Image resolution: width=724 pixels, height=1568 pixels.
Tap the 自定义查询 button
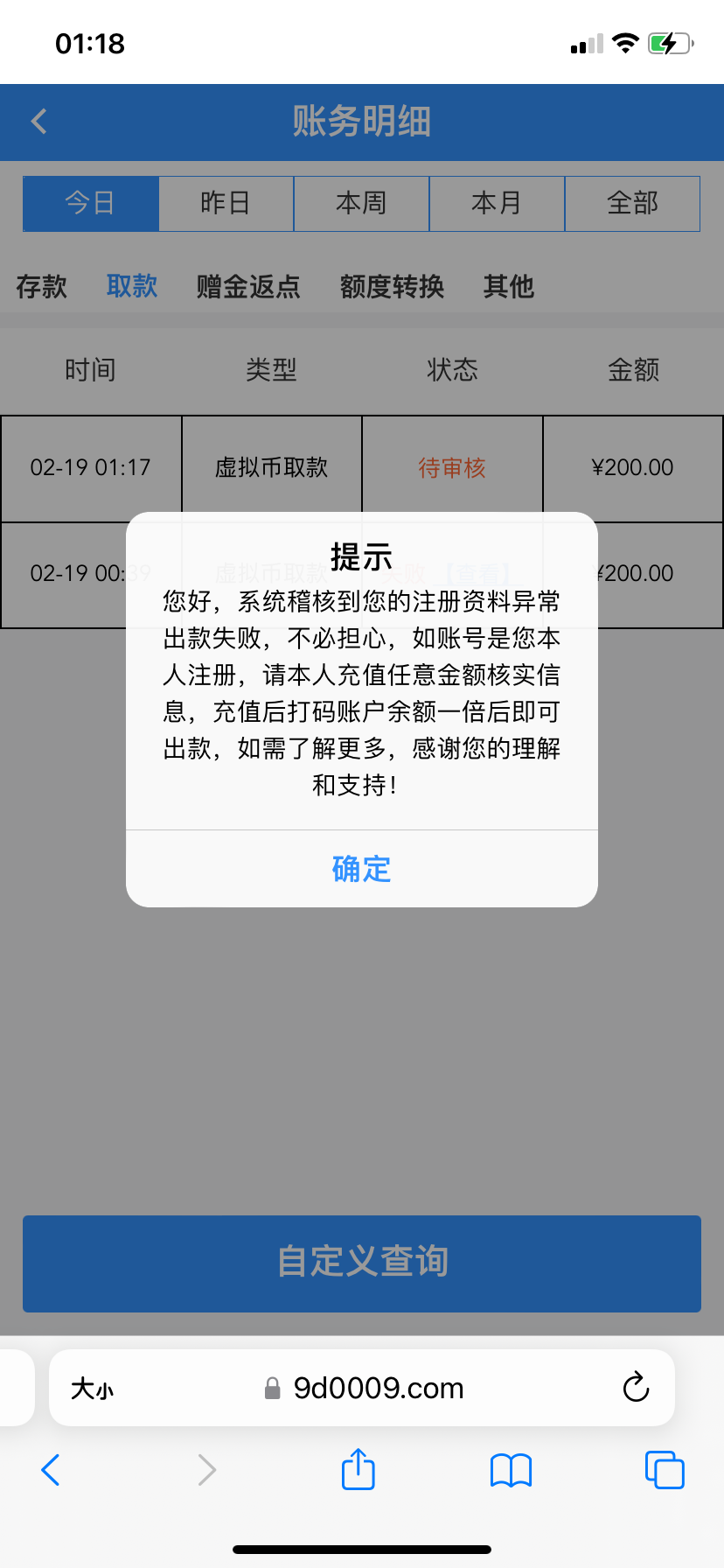[x=362, y=1263]
